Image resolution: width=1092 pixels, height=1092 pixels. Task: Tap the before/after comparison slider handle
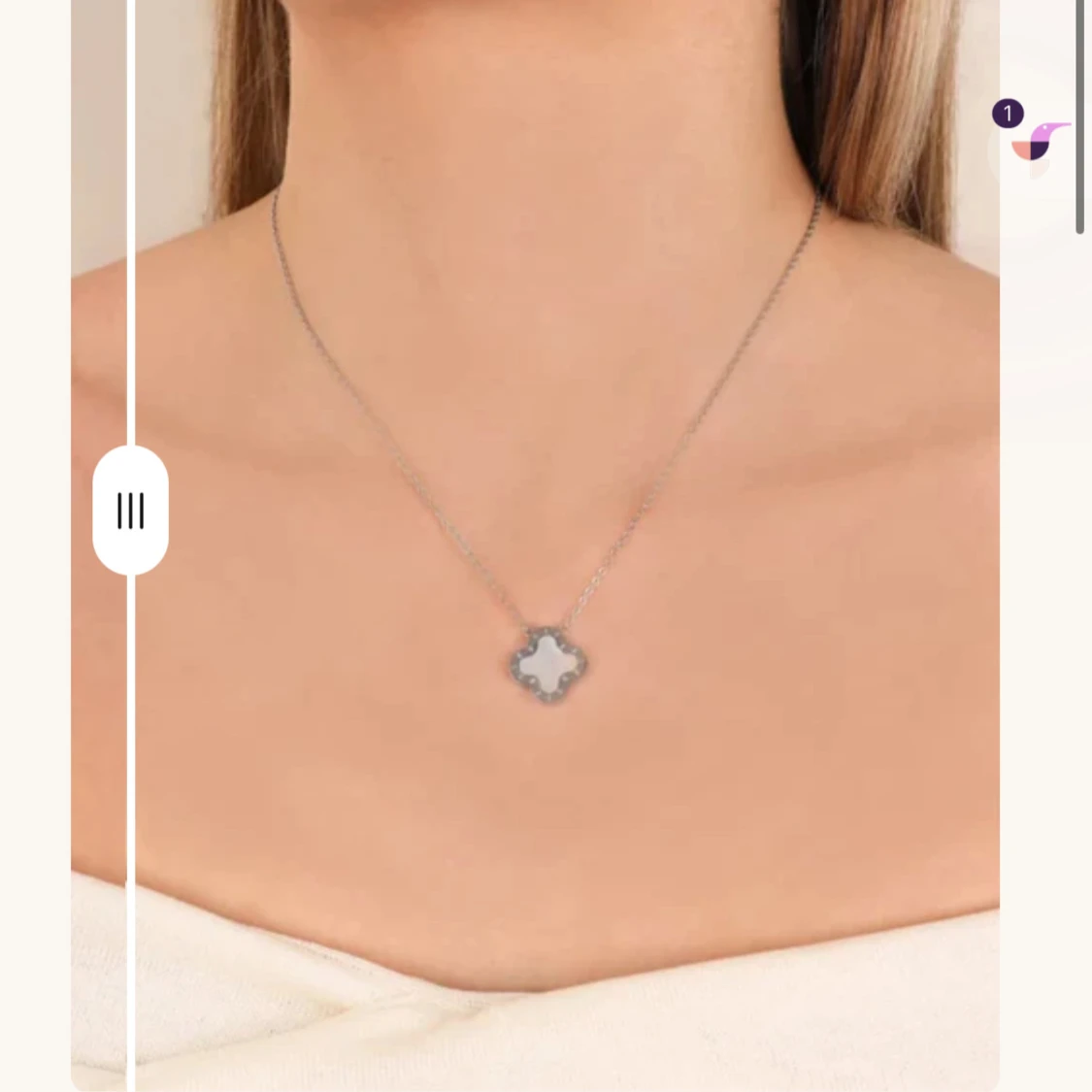tap(130, 511)
